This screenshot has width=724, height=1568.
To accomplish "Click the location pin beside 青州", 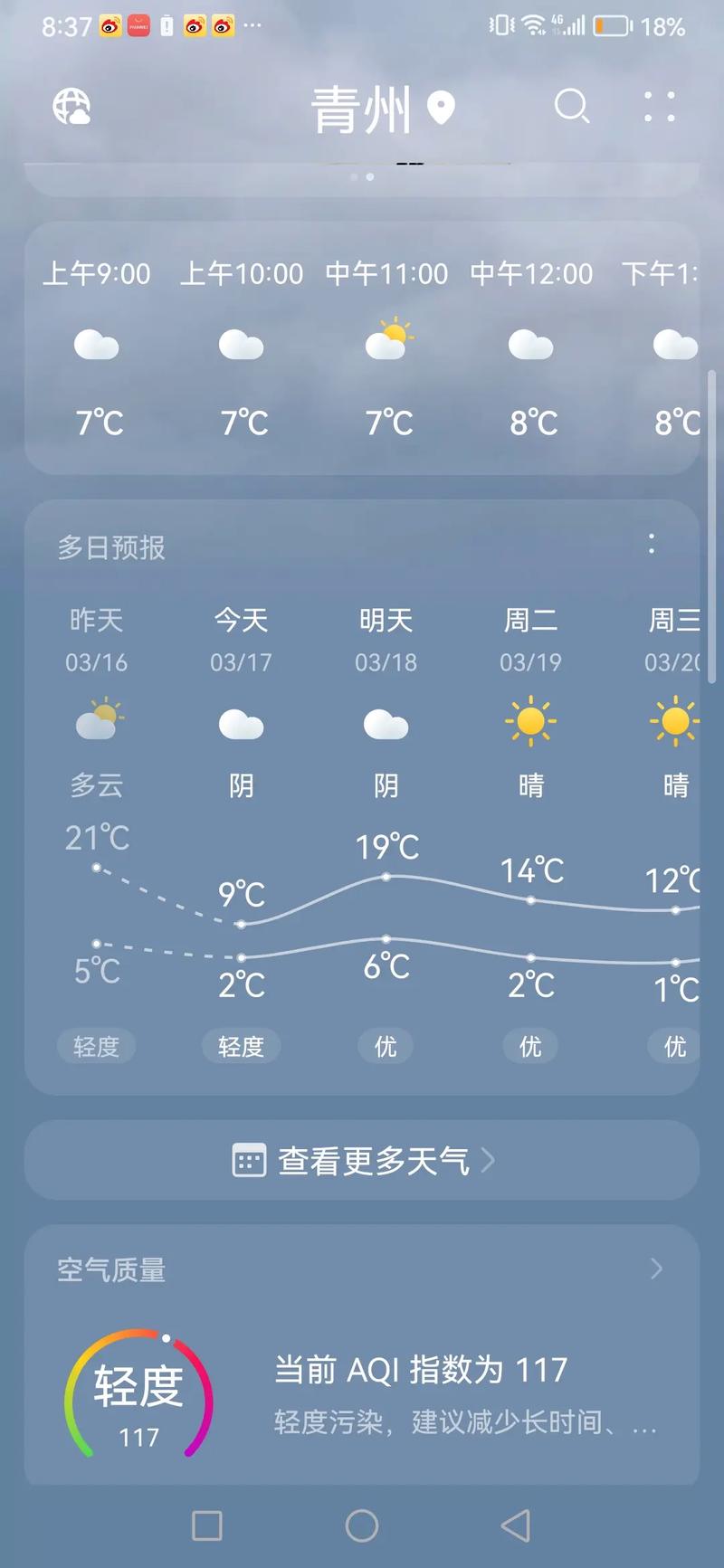I will 441,107.
